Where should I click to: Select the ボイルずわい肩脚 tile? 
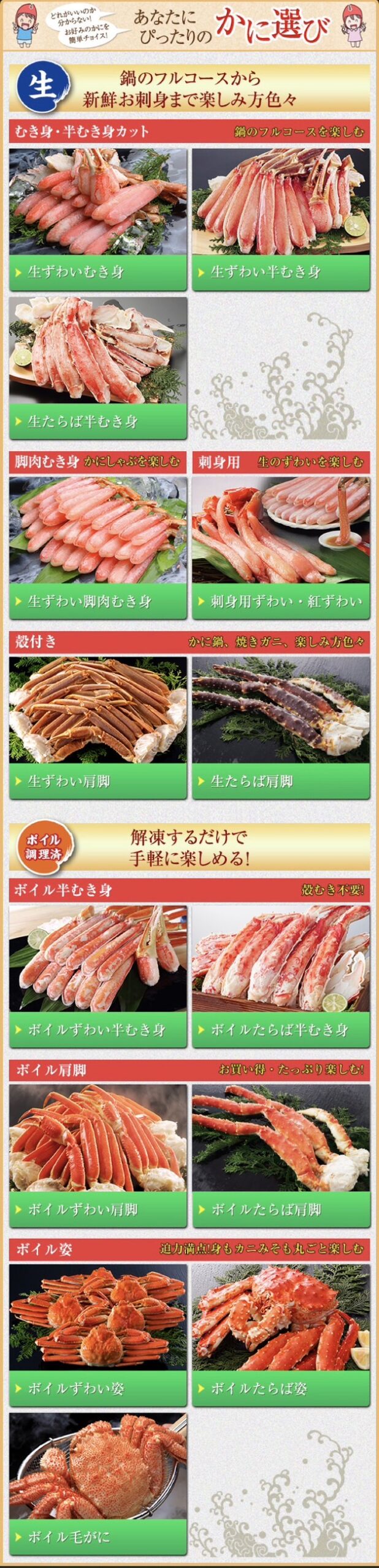pos(98,1156)
